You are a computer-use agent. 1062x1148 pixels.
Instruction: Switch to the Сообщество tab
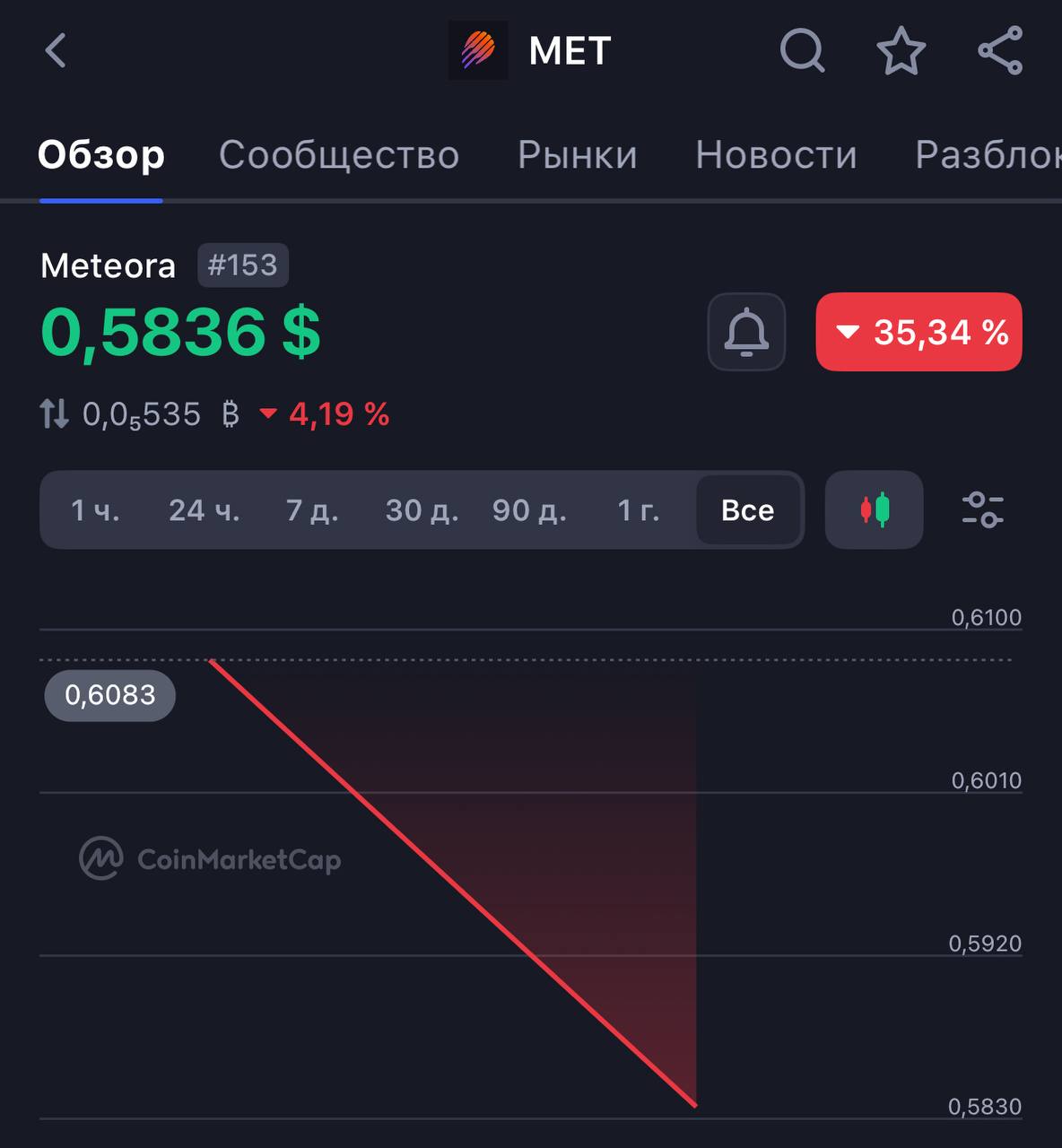(x=339, y=155)
